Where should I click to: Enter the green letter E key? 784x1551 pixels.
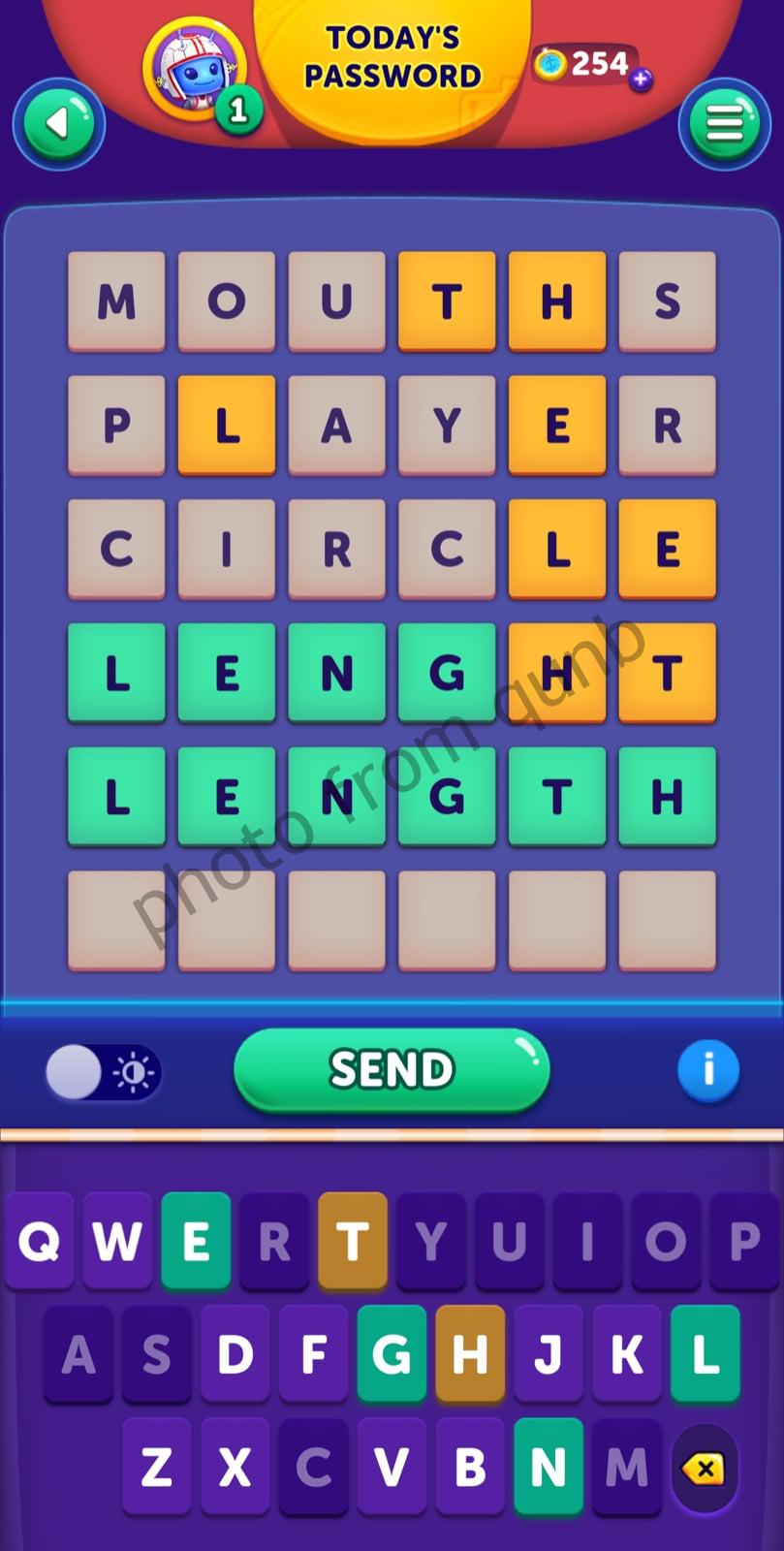pyautogui.click(x=196, y=1241)
